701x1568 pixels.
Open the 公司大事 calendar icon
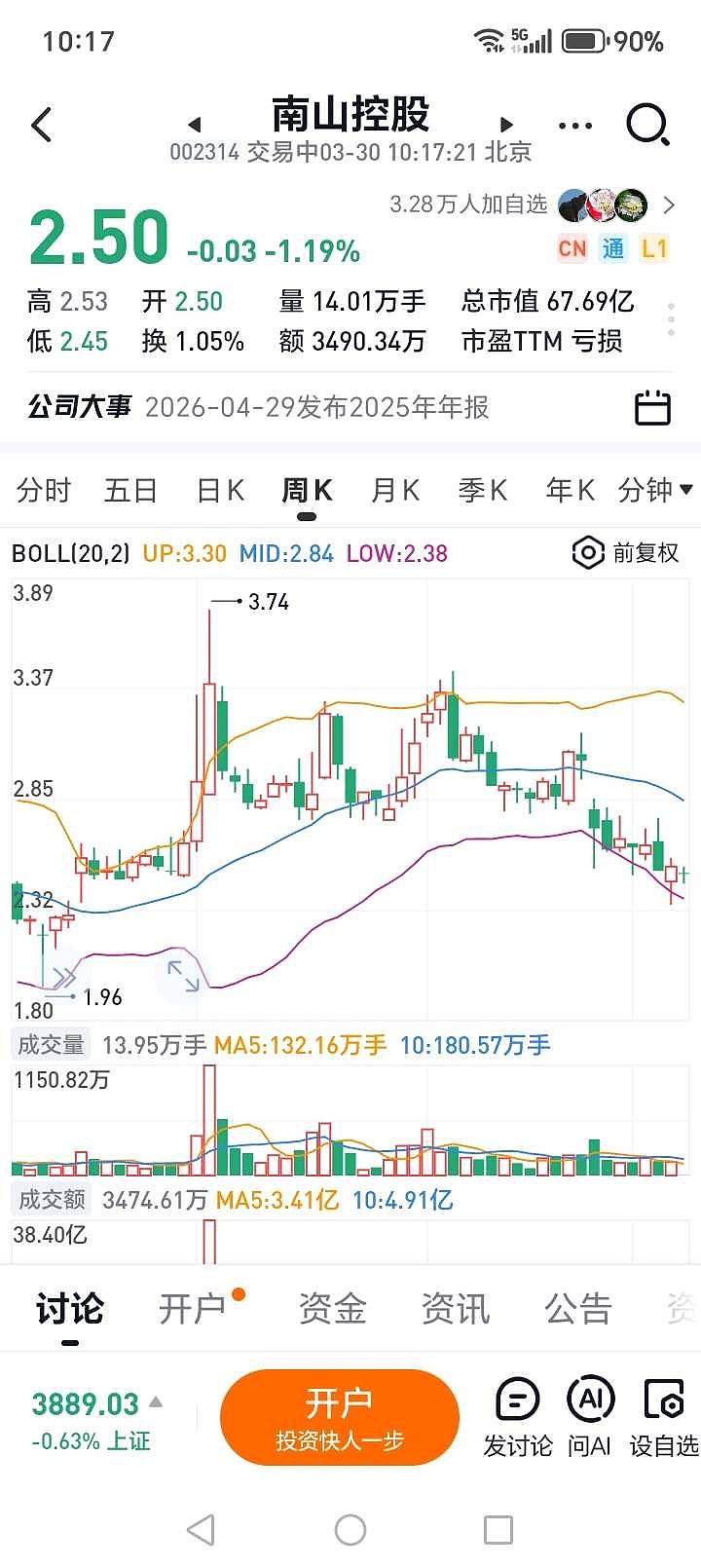[x=652, y=407]
